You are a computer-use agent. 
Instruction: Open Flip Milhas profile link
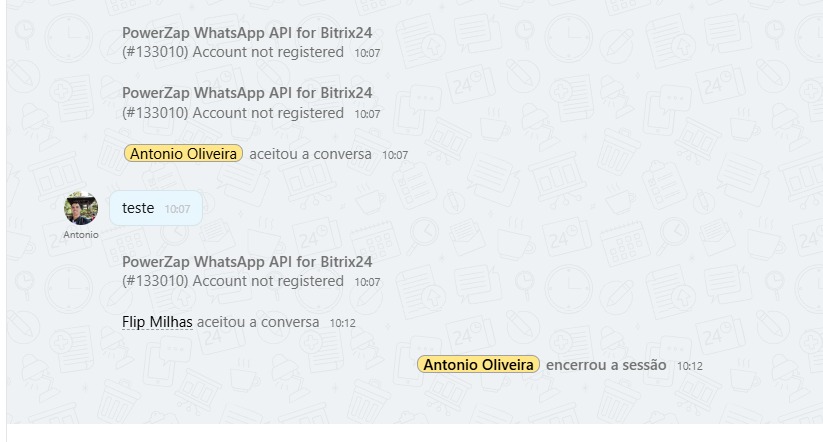157,322
